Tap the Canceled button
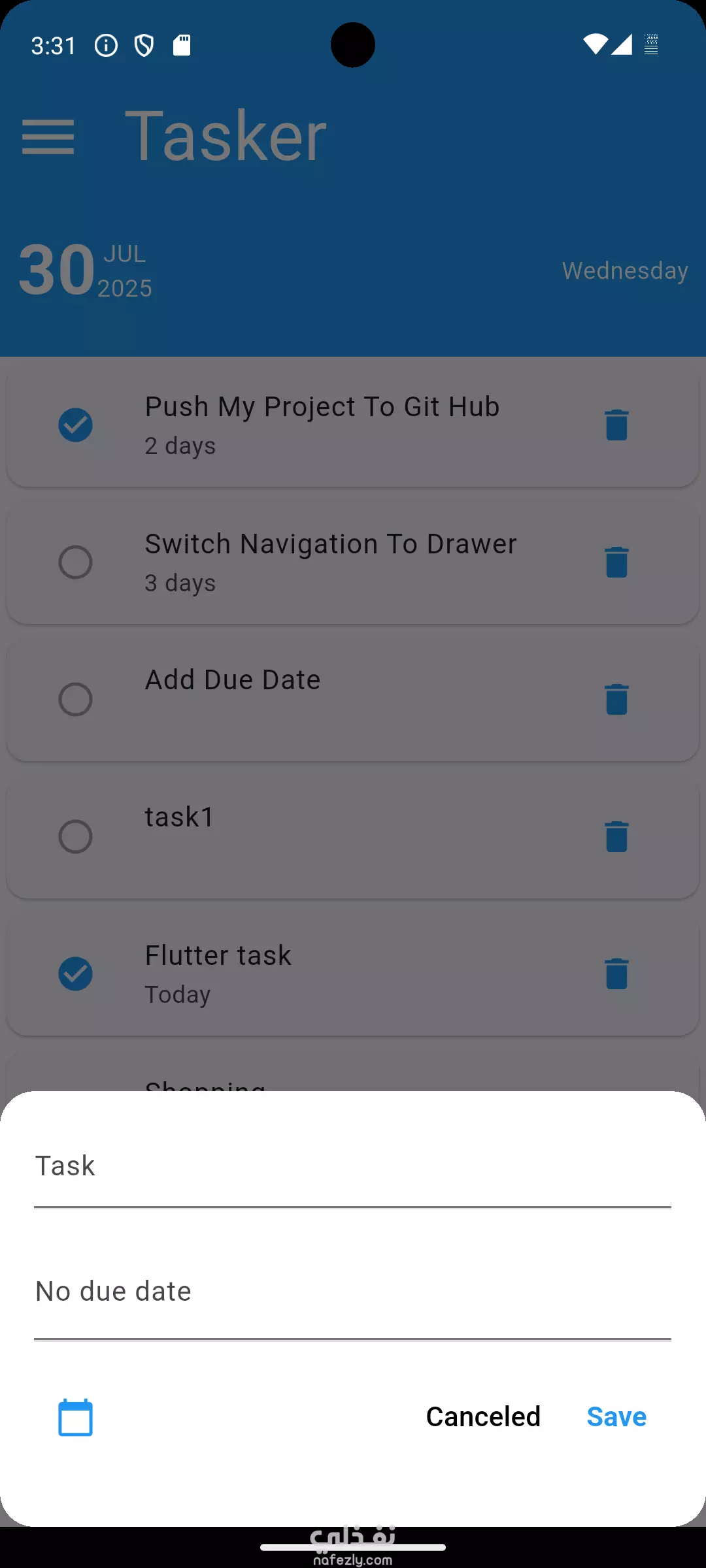The height and width of the screenshot is (1568, 706). [483, 1417]
